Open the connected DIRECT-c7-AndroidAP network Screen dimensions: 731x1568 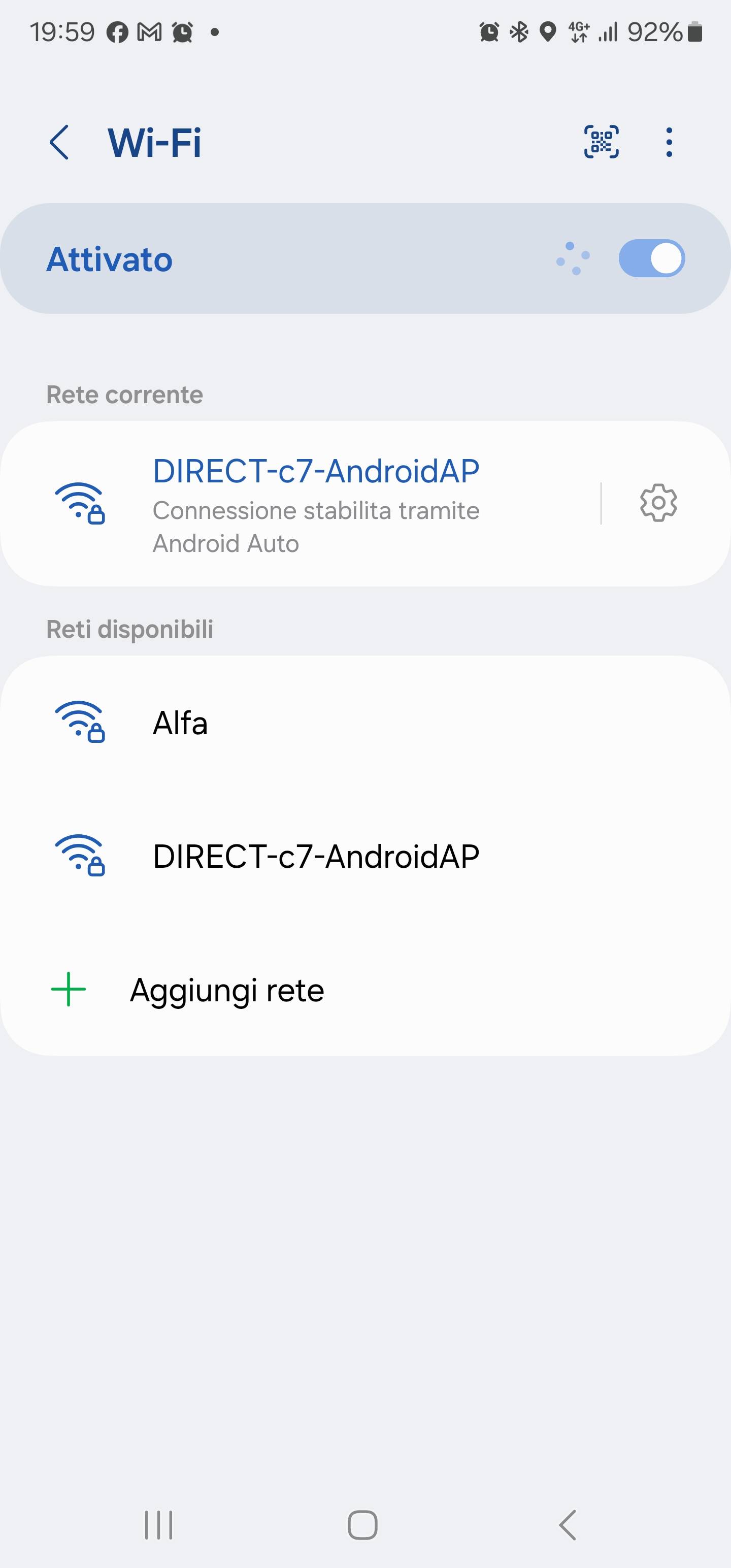pos(315,504)
